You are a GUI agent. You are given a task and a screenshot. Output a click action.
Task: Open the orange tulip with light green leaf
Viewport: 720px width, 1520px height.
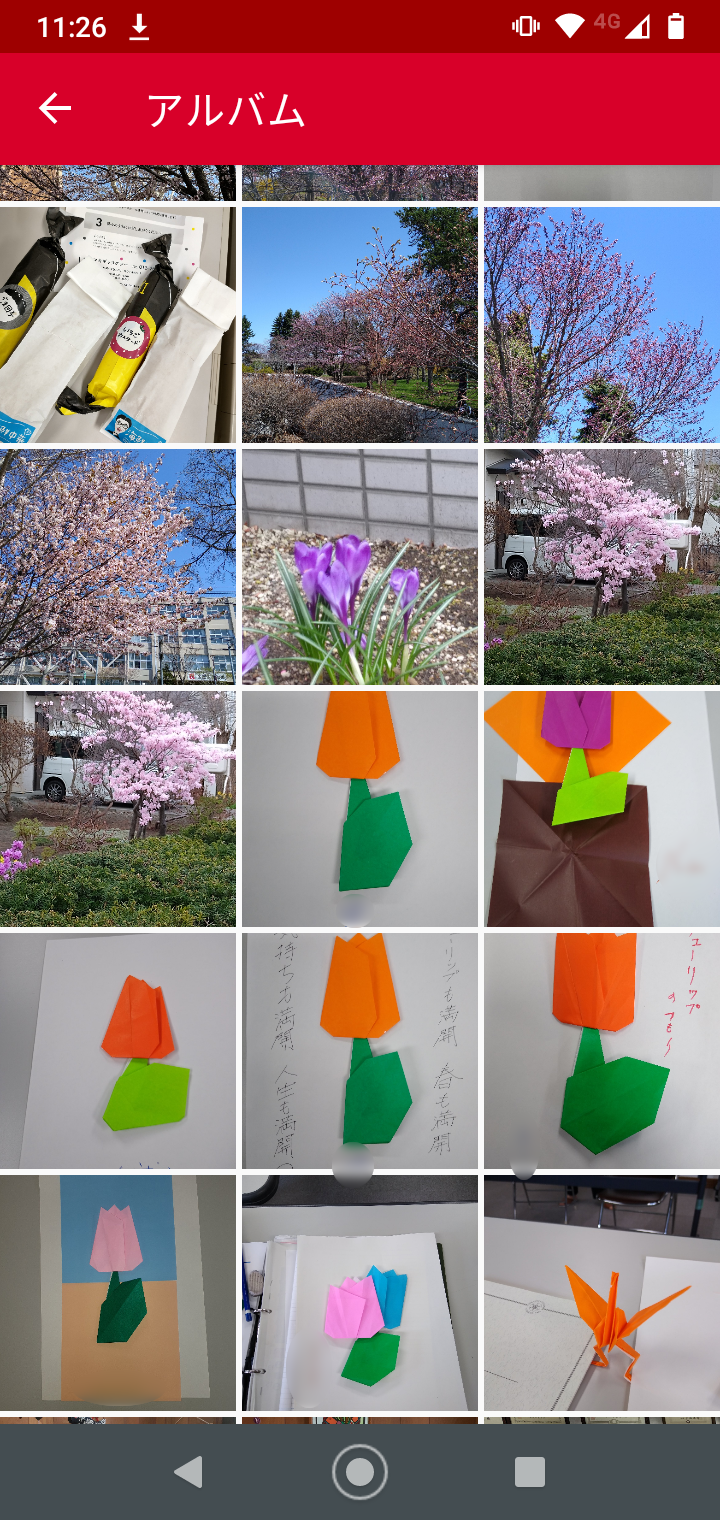pos(118,1051)
